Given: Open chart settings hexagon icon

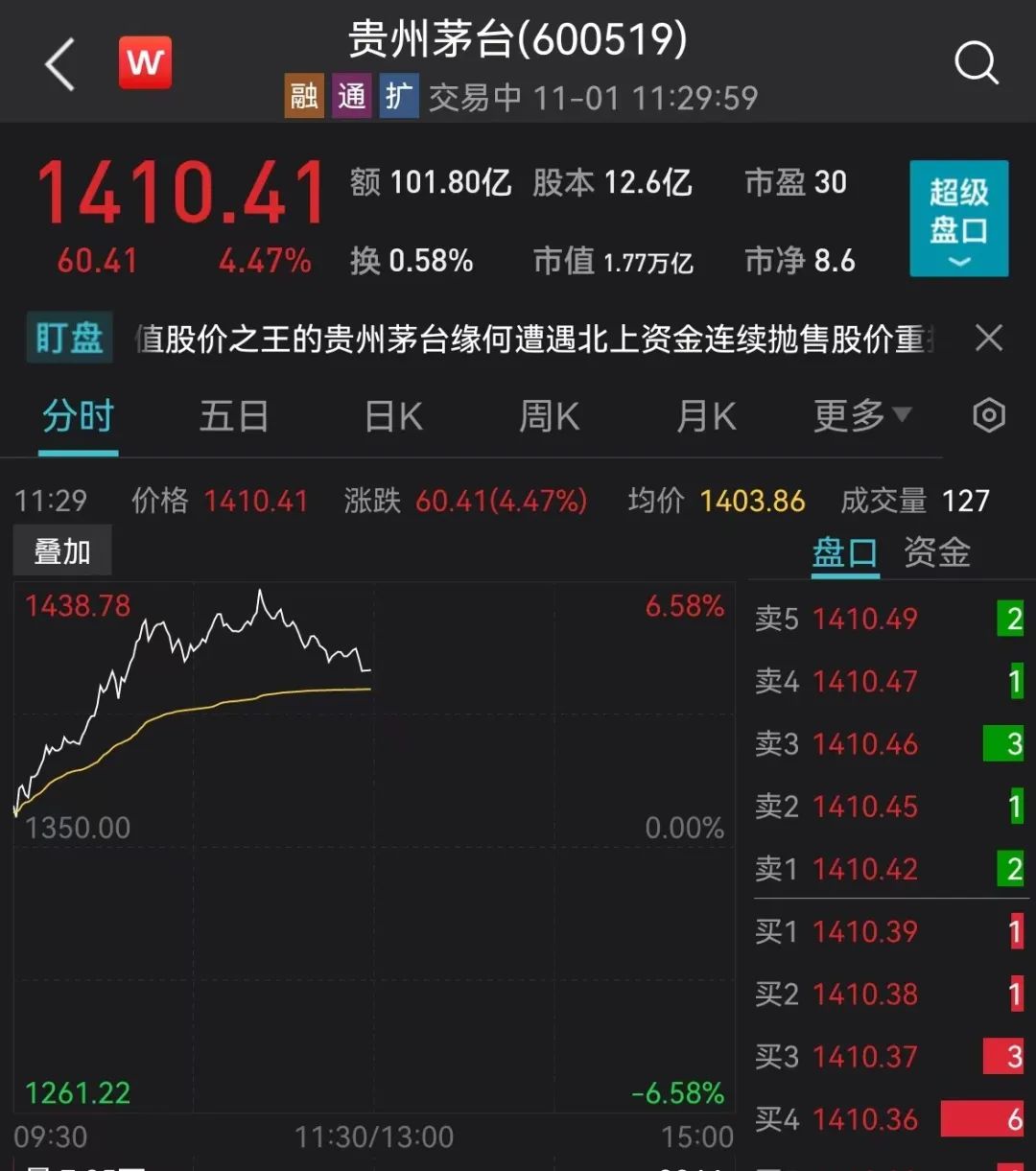Looking at the screenshot, I should 989,416.
